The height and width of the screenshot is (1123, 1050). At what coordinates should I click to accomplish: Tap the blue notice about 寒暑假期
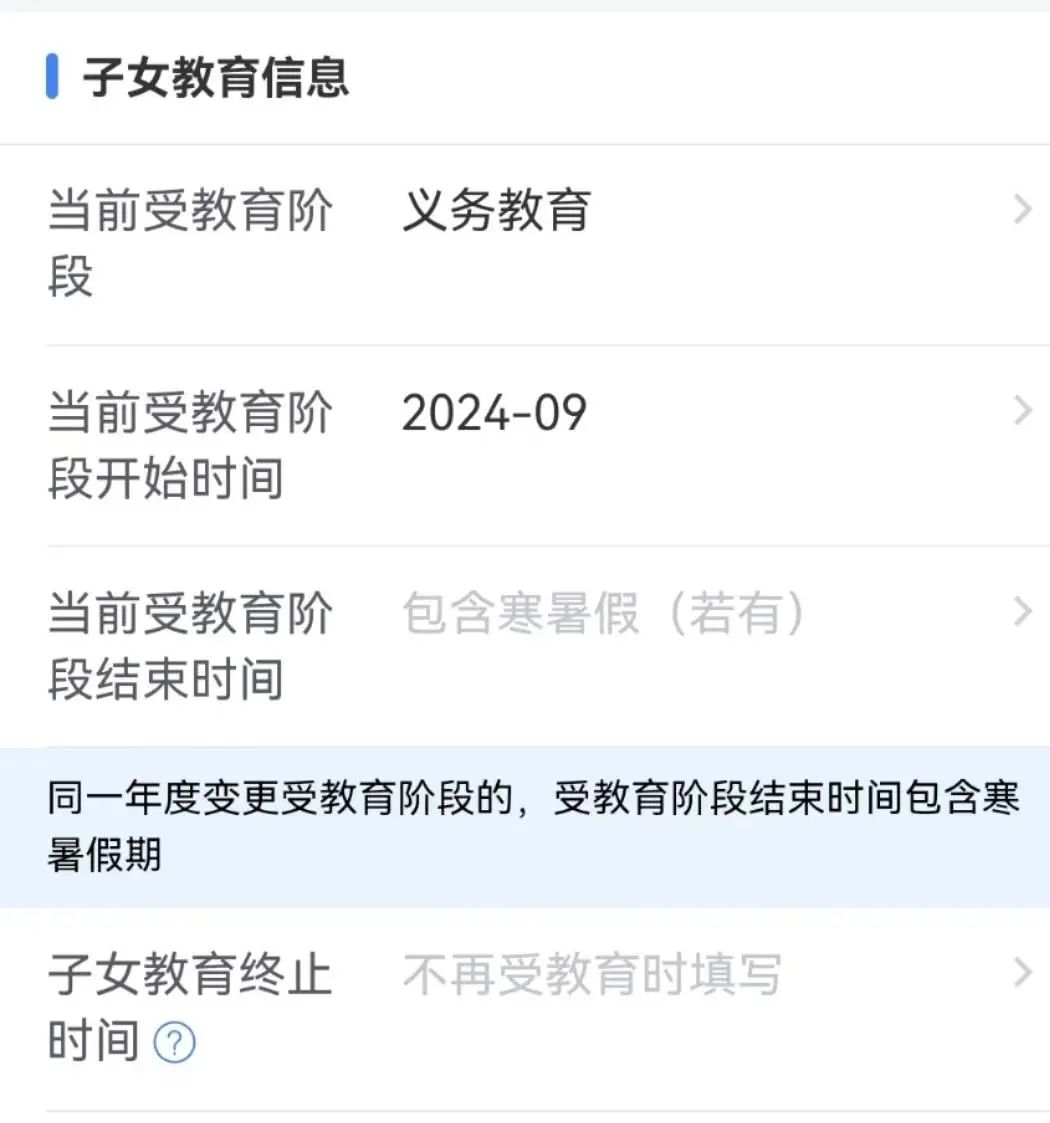[525, 825]
